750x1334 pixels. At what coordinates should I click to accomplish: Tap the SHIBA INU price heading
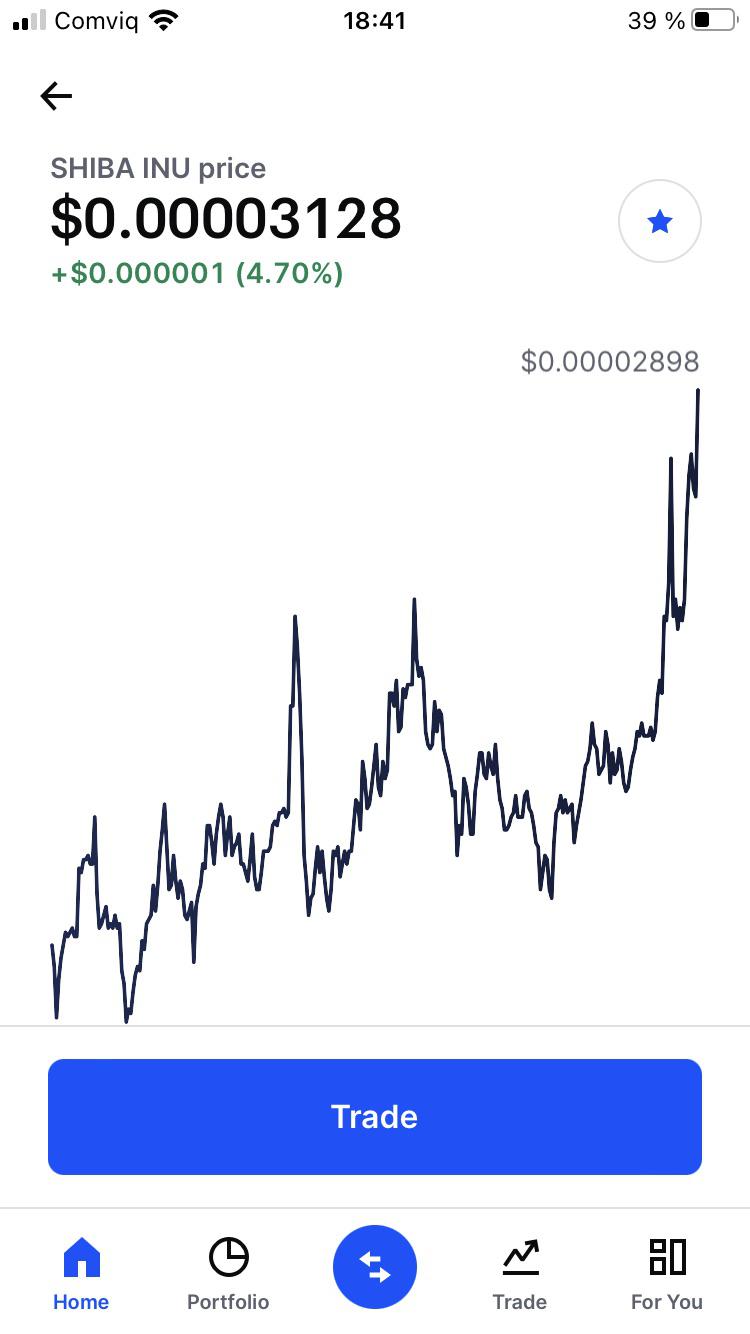click(x=158, y=168)
